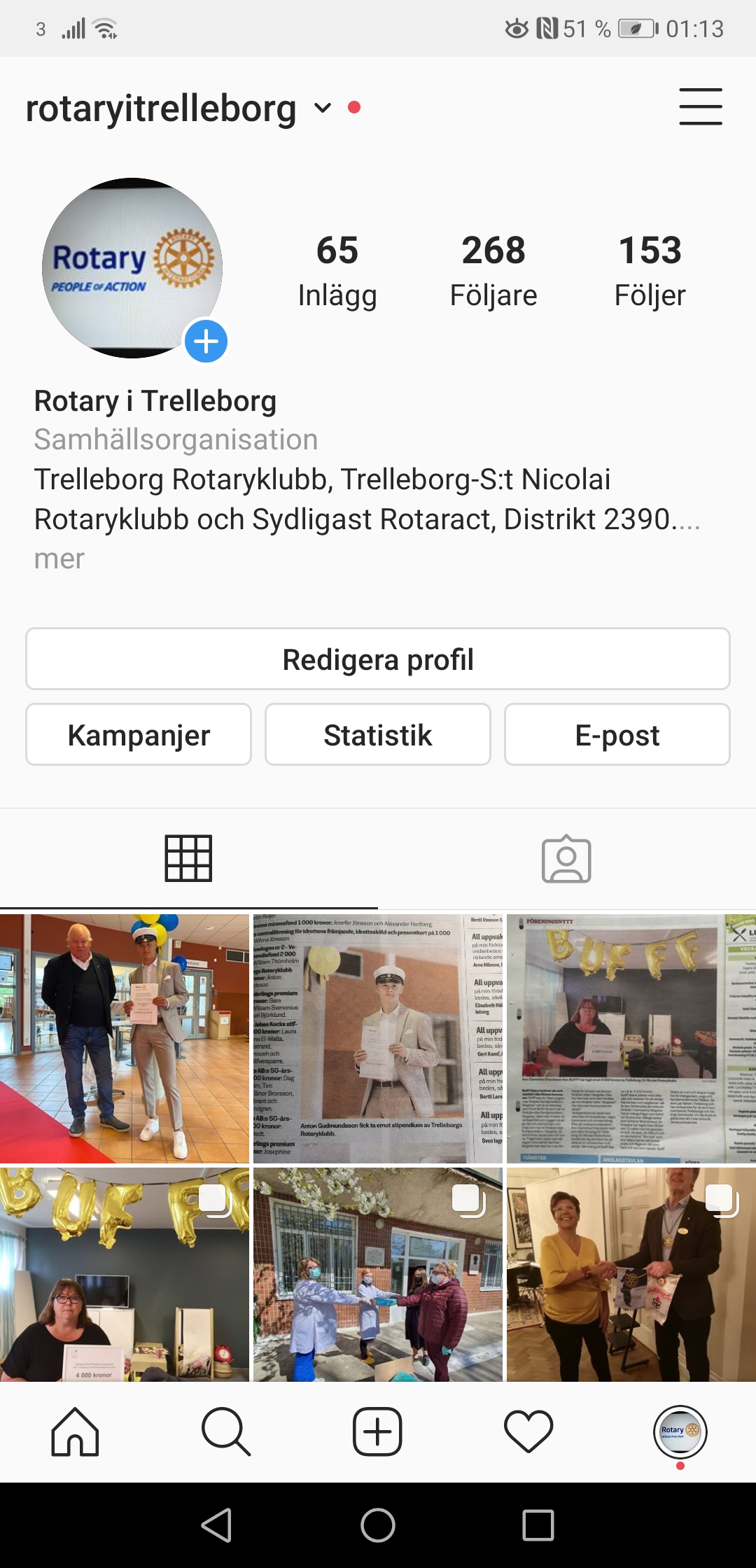756x1568 pixels.
Task: Open Kampanjer
Action: tap(139, 735)
